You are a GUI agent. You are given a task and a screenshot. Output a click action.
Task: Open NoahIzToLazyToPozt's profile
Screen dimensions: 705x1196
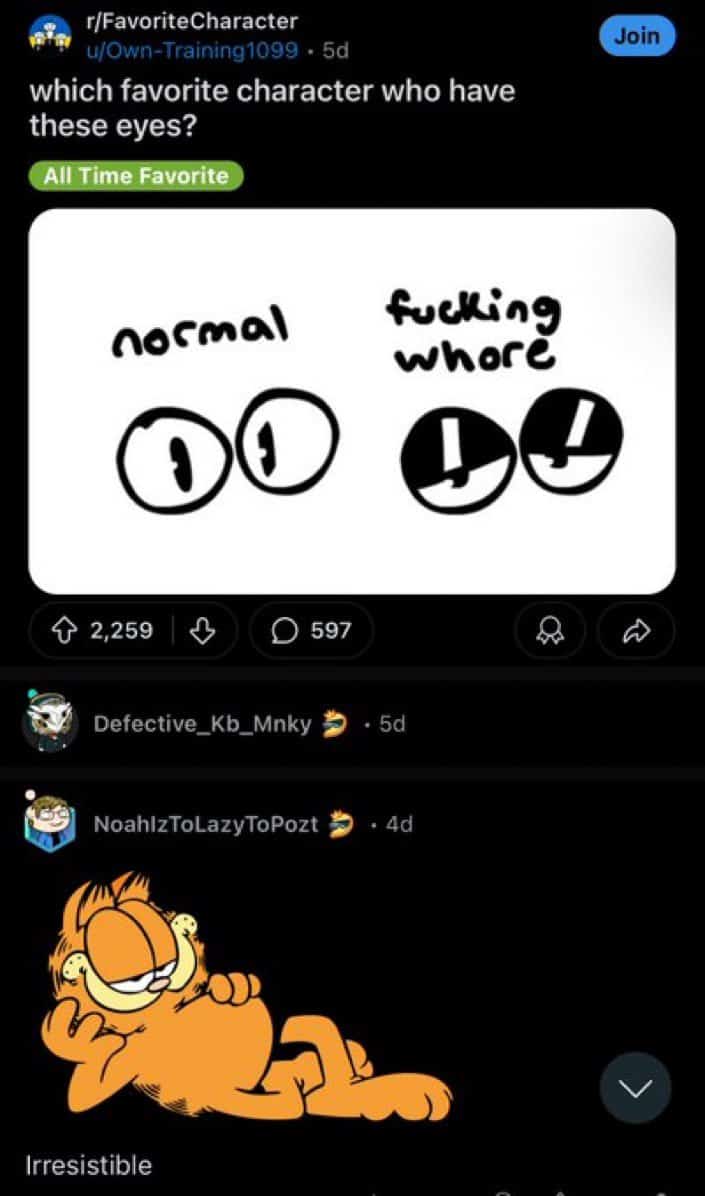coord(205,824)
